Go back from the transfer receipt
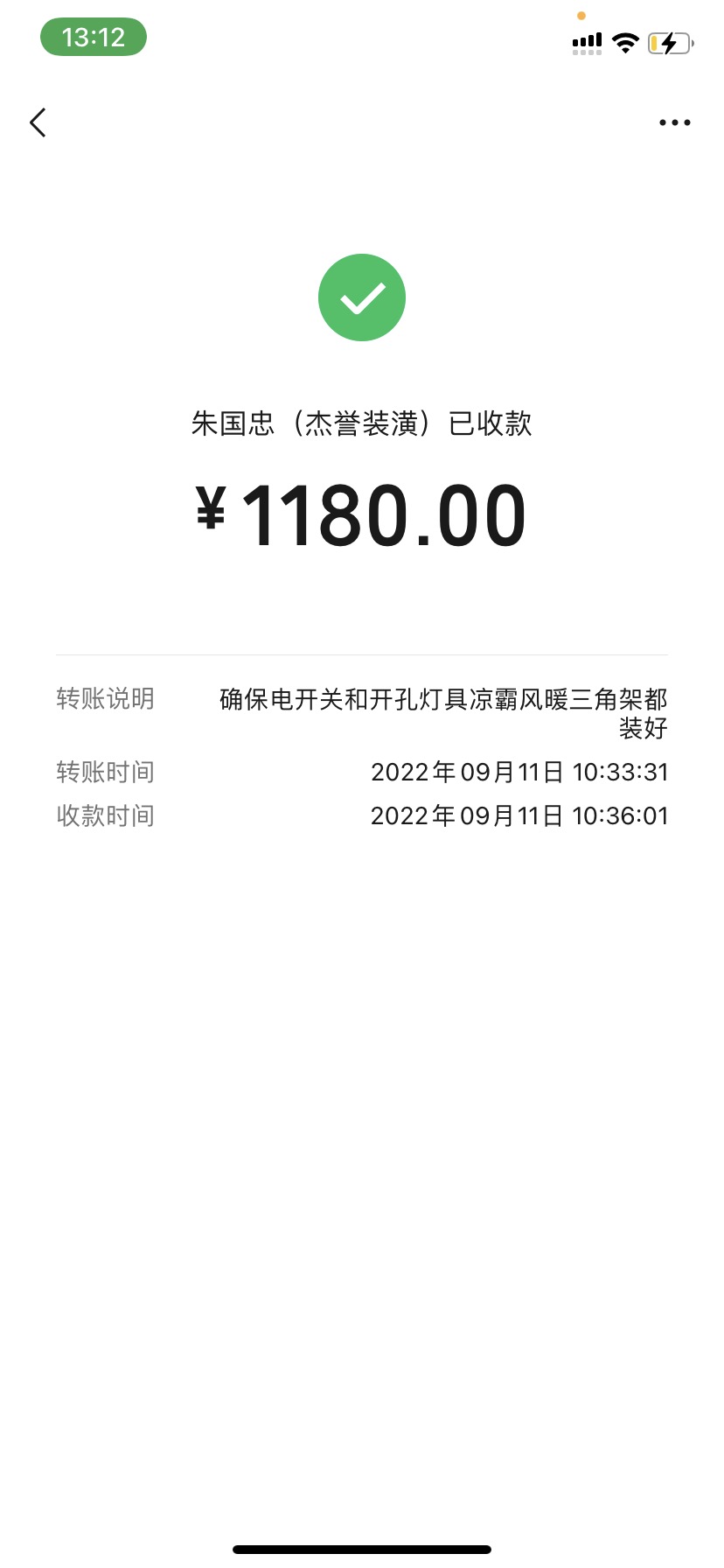724x1568 pixels. [38, 122]
